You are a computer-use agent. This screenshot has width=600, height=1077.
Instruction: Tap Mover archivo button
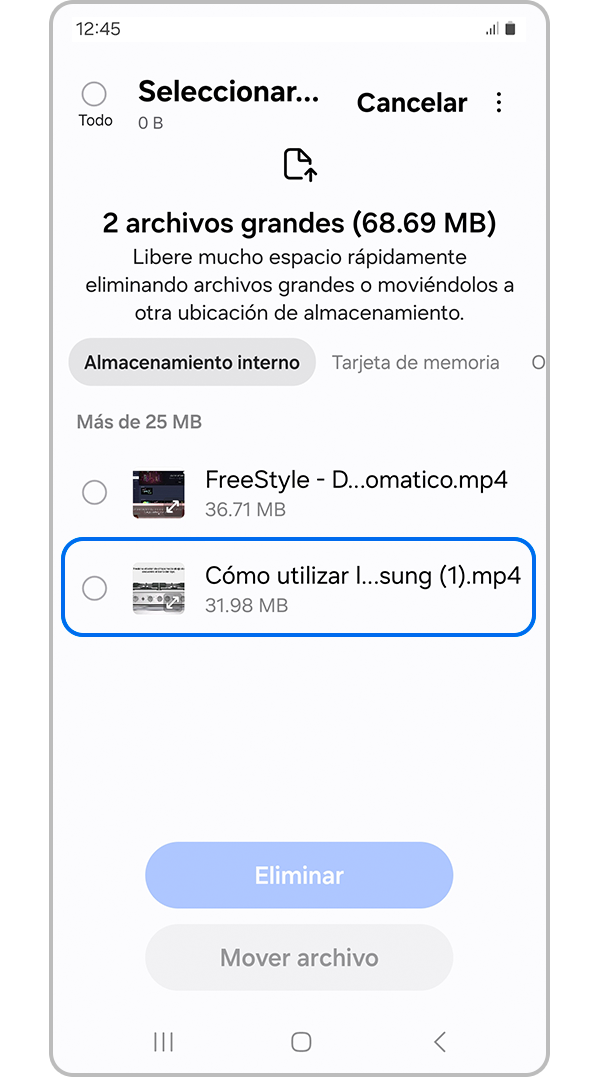(x=299, y=958)
